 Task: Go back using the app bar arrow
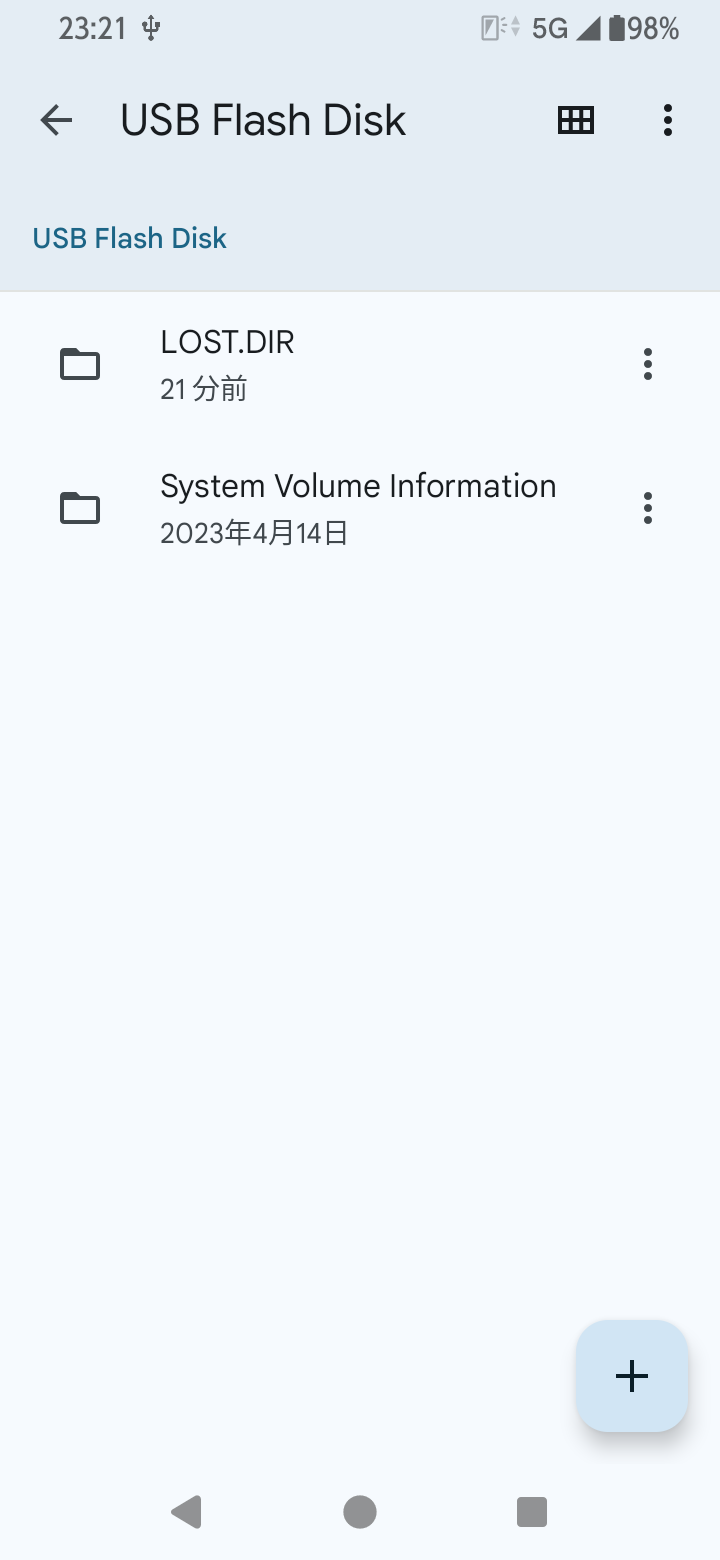click(56, 121)
